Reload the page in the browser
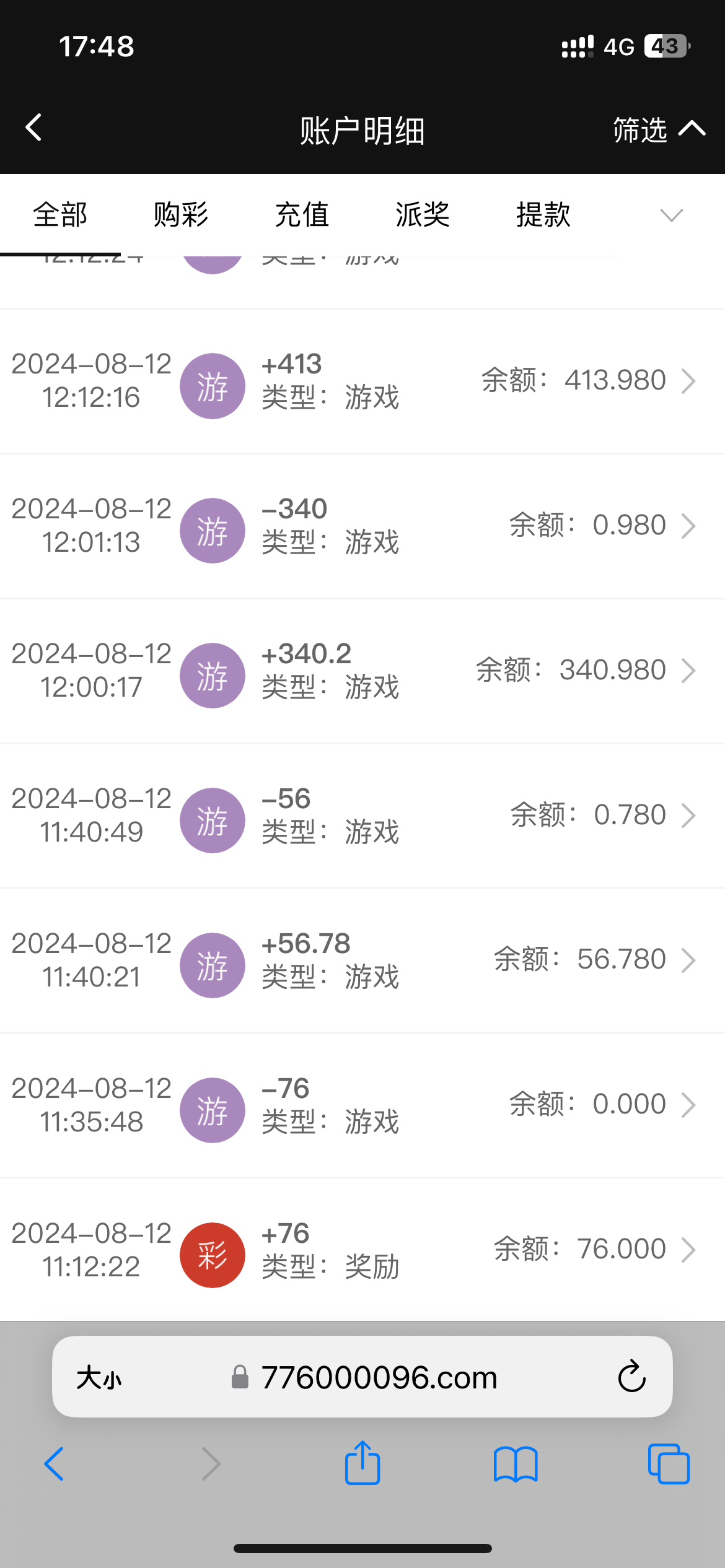Screen dimensions: 725x1568 pos(631,1377)
